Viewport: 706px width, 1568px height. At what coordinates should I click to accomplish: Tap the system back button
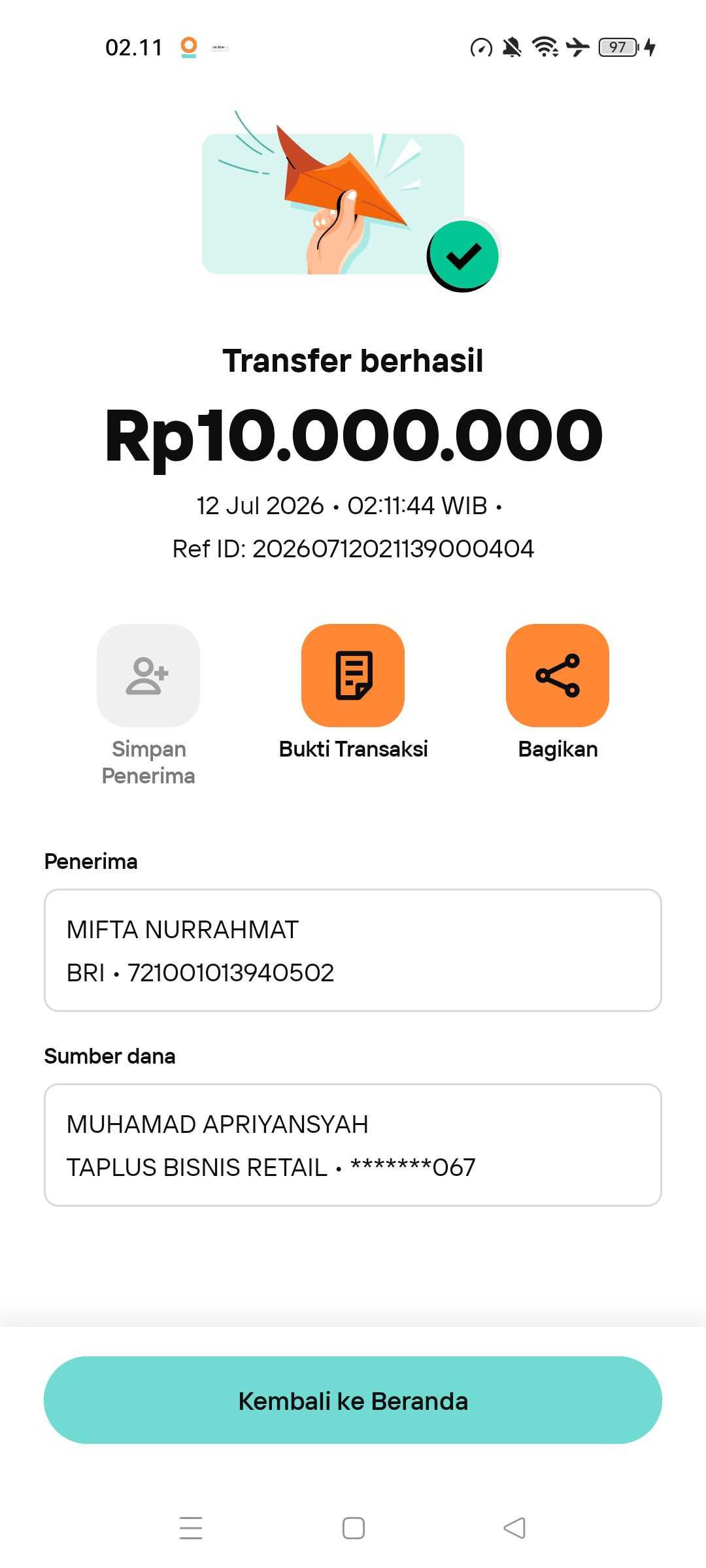514,1528
